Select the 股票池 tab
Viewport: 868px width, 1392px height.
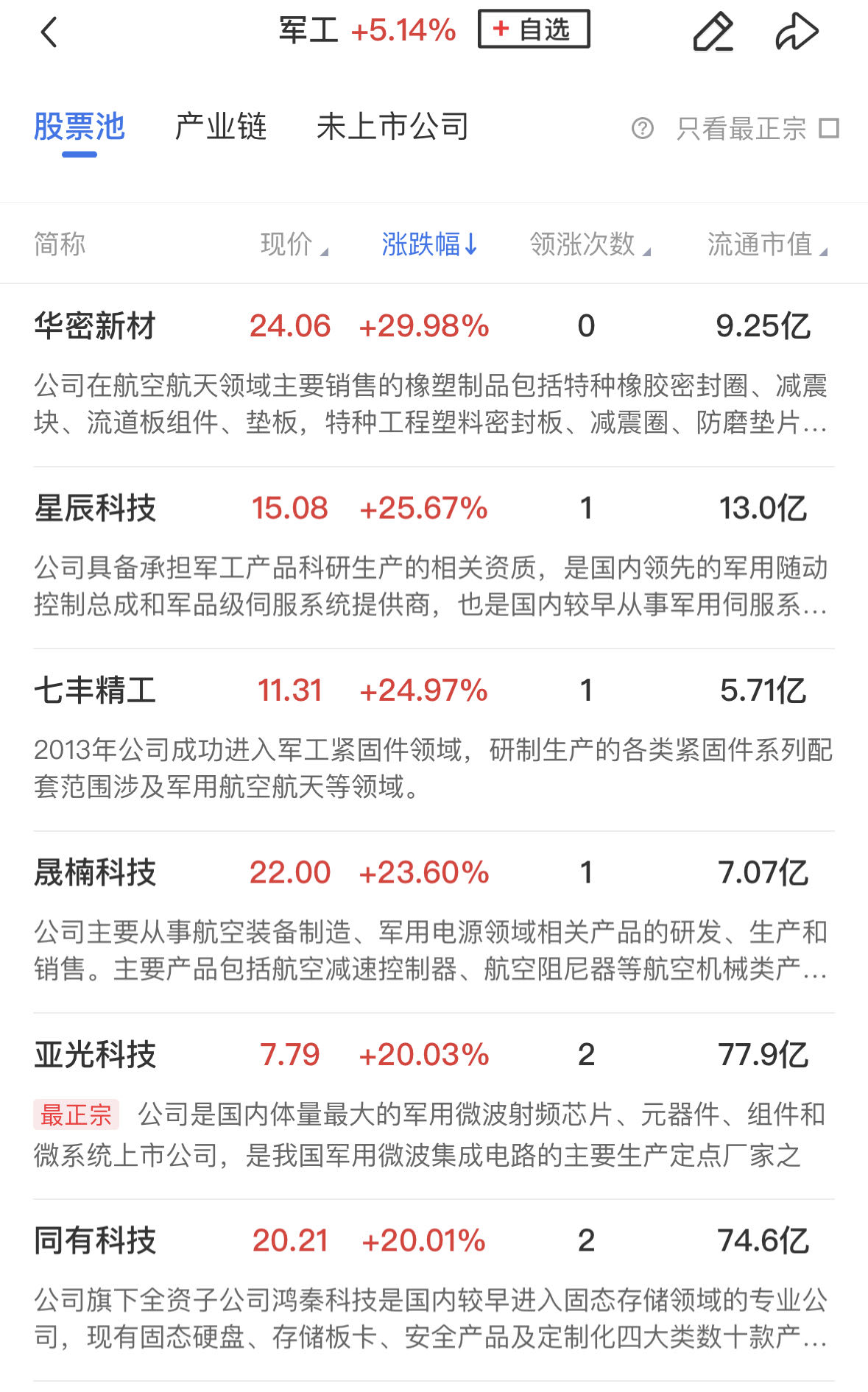coord(80,127)
